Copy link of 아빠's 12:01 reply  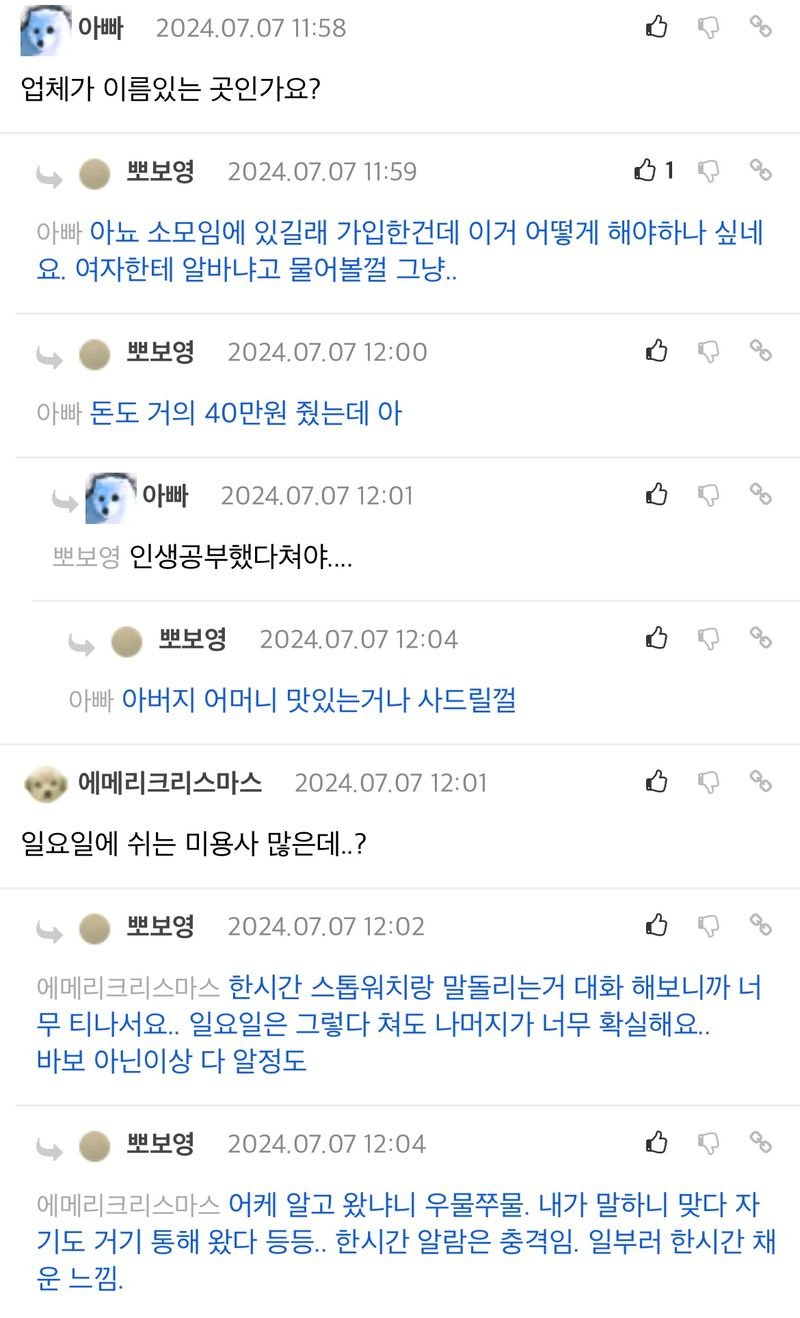click(761, 494)
